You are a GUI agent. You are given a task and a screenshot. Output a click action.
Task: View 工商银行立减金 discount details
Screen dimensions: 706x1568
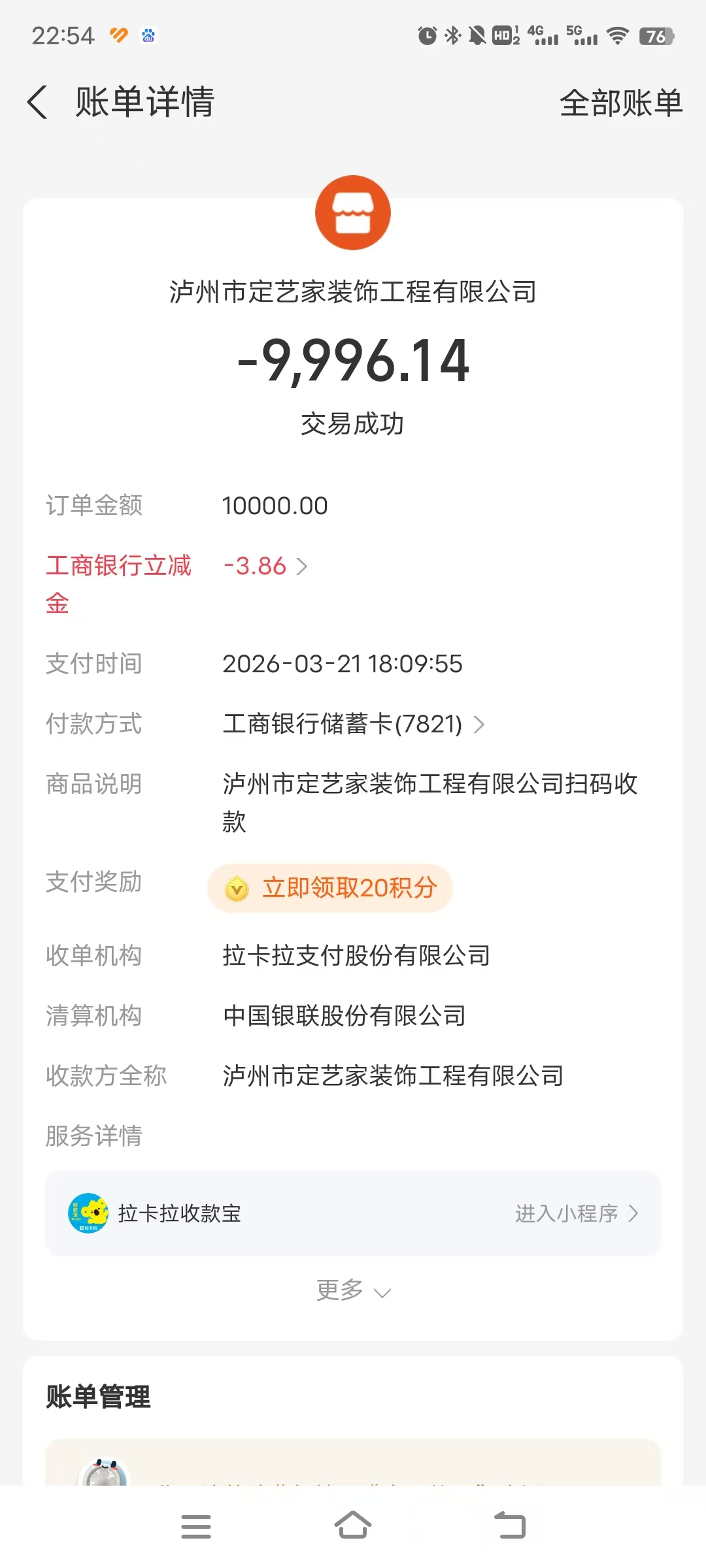tap(265, 566)
